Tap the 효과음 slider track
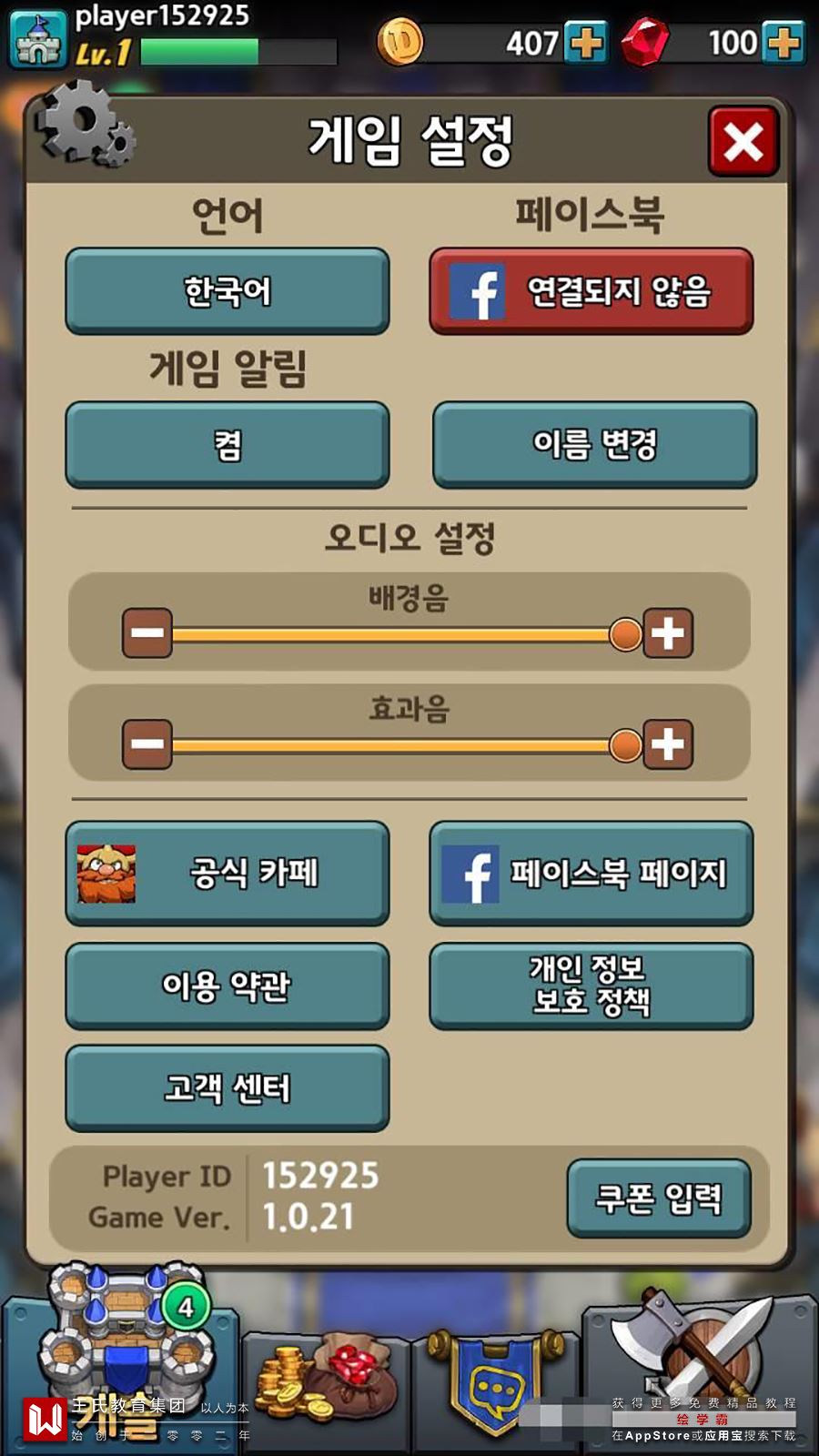The height and width of the screenshot is (1456, 819). coord(391,745)
